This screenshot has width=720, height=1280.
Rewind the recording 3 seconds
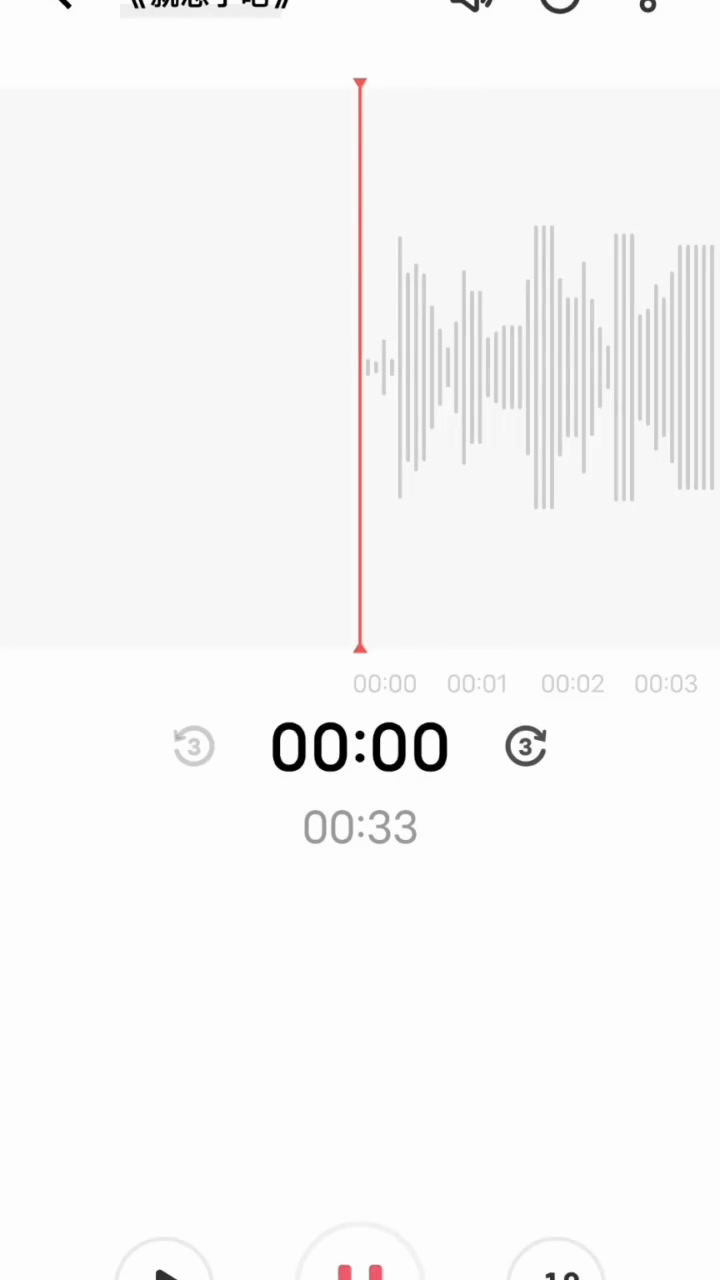[194, 747]
